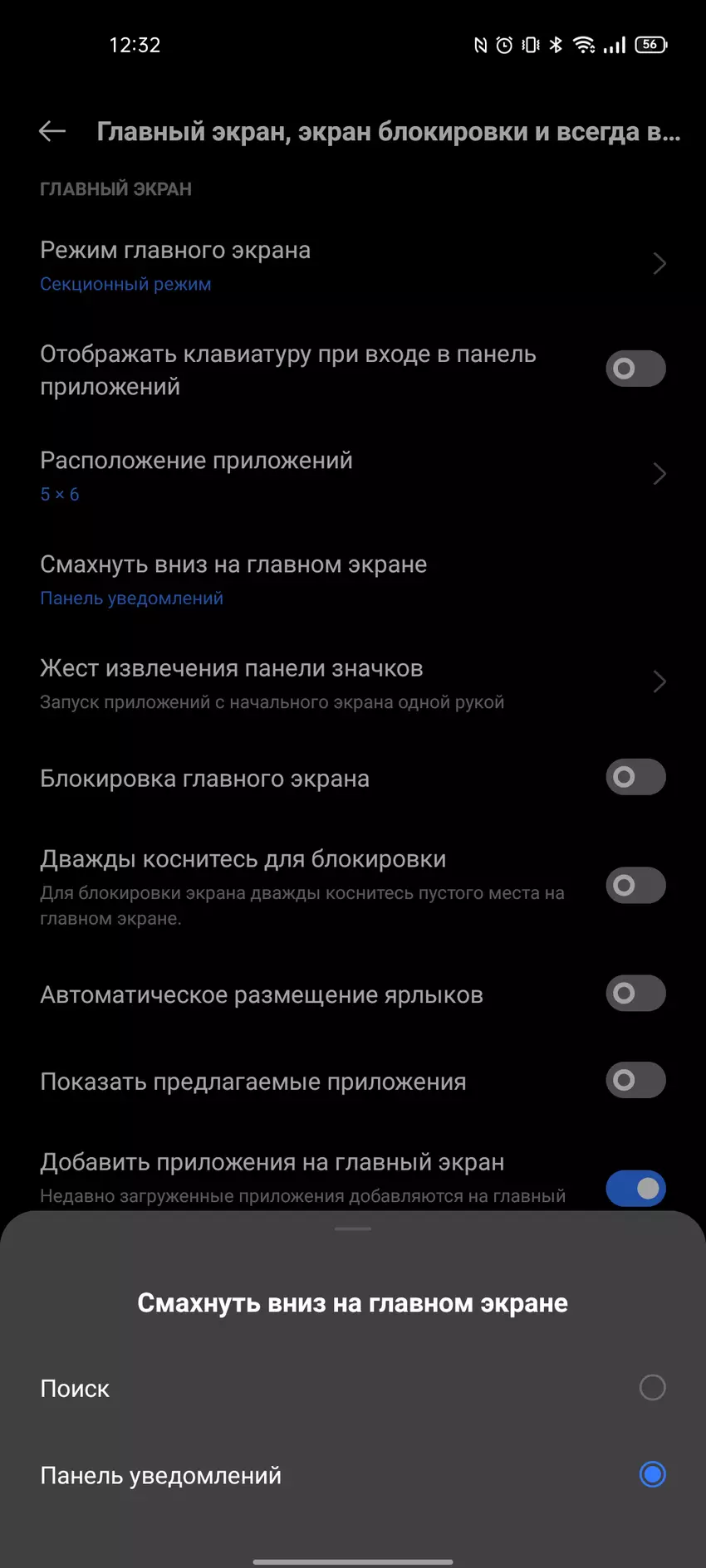Open Режим главного экрана settings
The width and height of the screenshot is (706, 1568).
[352, 264]
